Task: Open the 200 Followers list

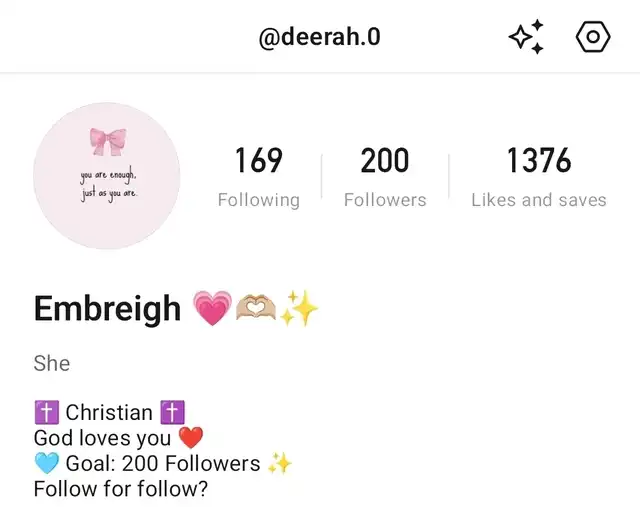Action: [385, 177]
